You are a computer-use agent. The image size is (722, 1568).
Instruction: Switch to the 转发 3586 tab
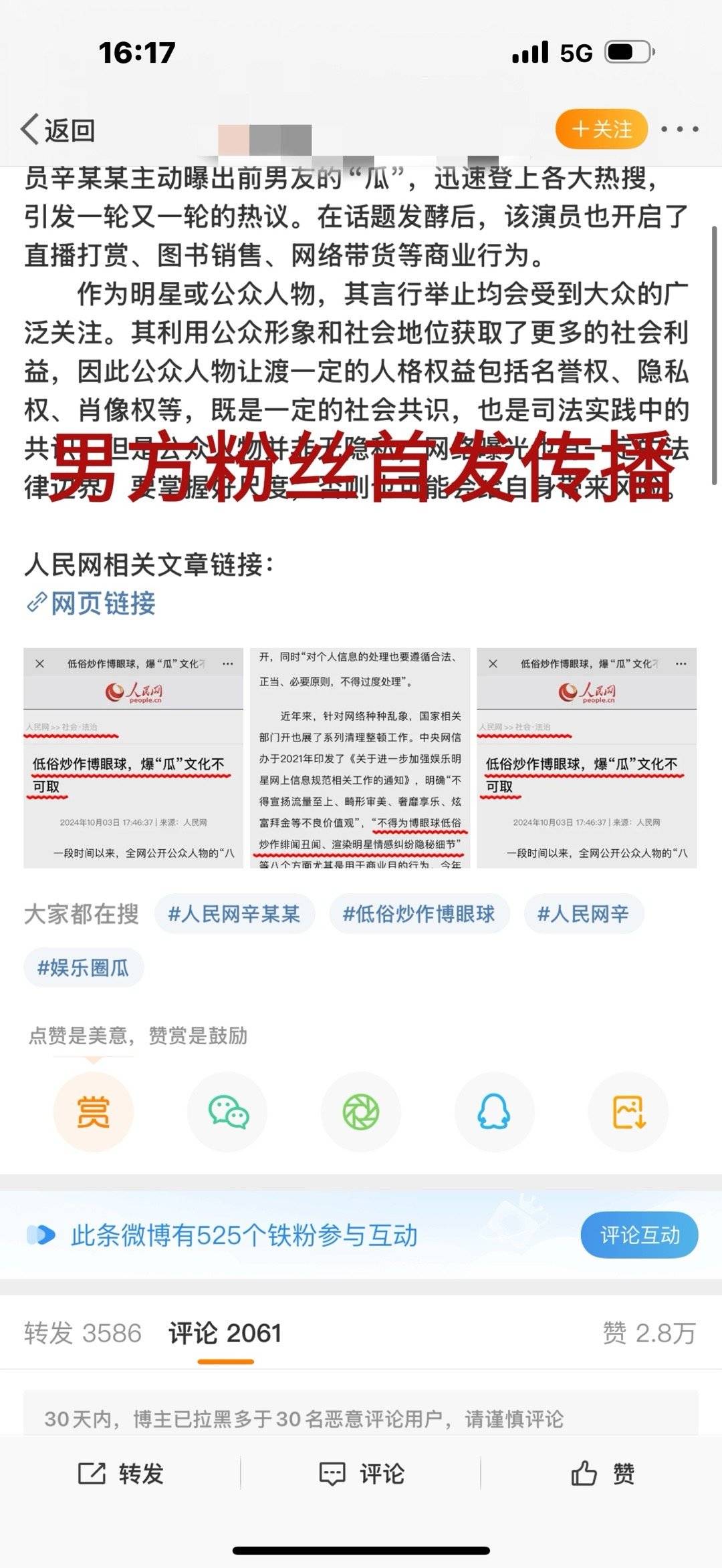(83, 1333)
